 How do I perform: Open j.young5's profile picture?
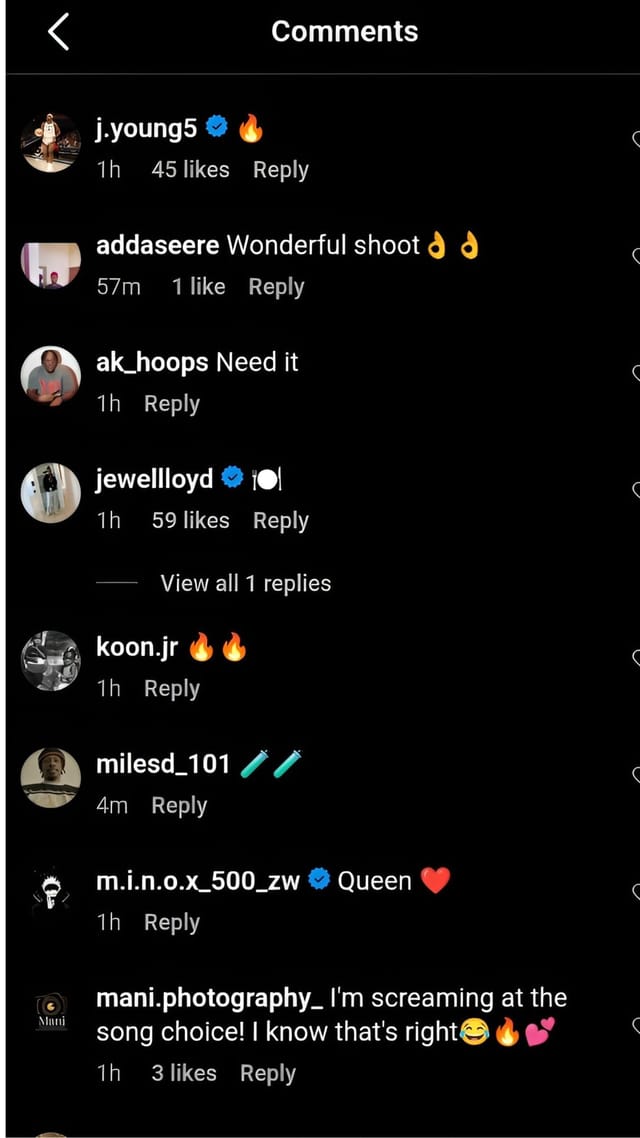(50, 143)
